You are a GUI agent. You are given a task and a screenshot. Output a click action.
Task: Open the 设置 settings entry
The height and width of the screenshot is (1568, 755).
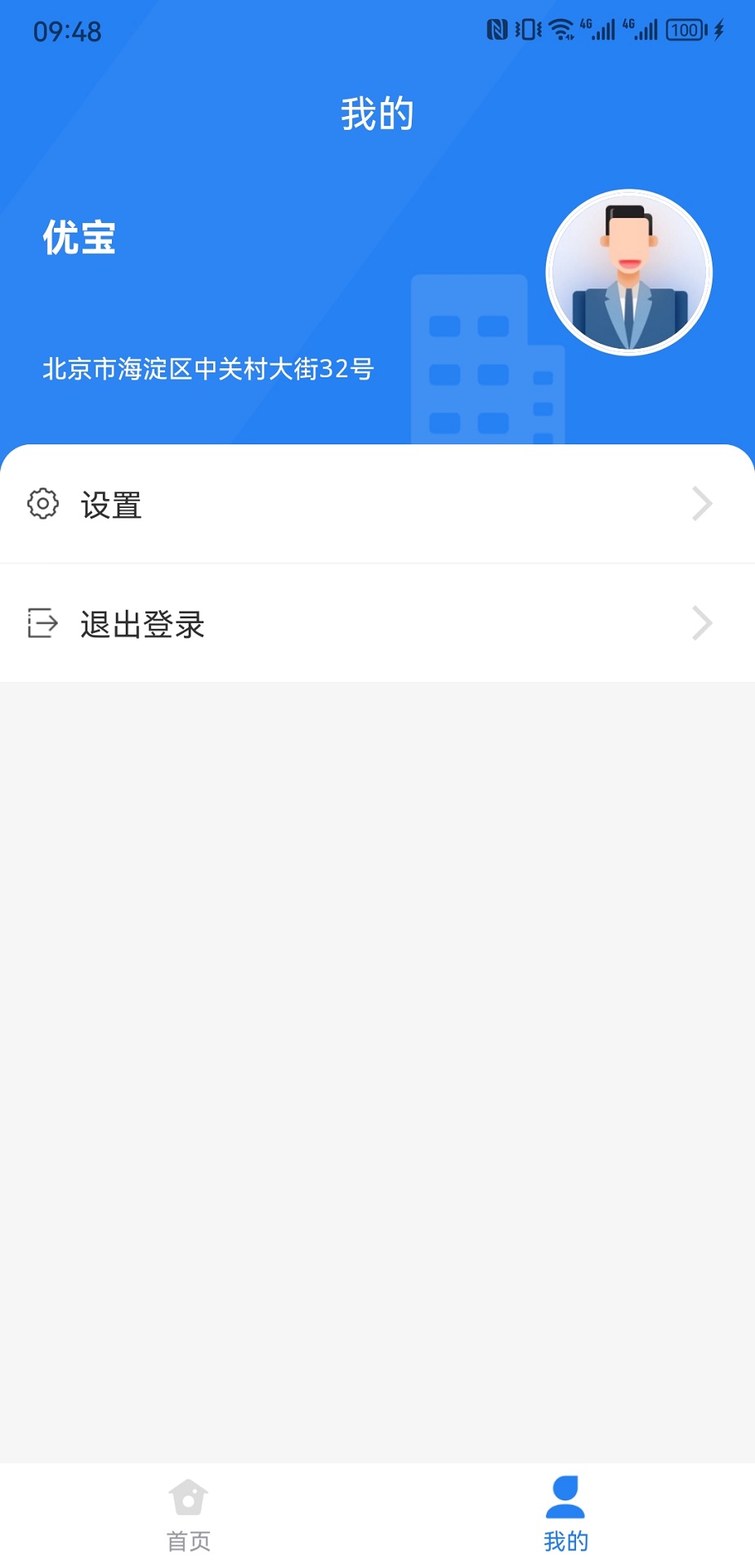point(112,506)
